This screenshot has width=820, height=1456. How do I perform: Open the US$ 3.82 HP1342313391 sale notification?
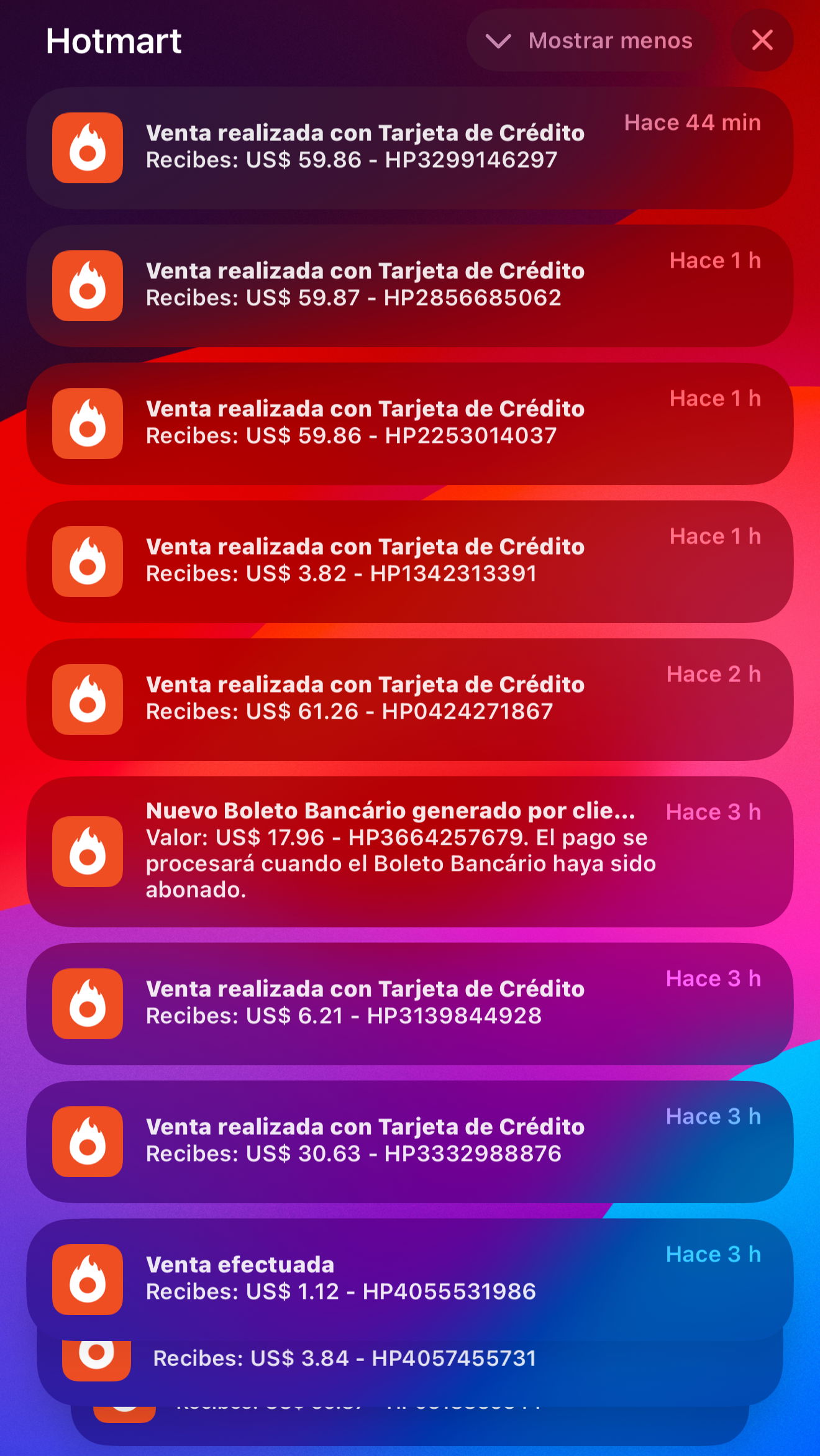point(410,562)
